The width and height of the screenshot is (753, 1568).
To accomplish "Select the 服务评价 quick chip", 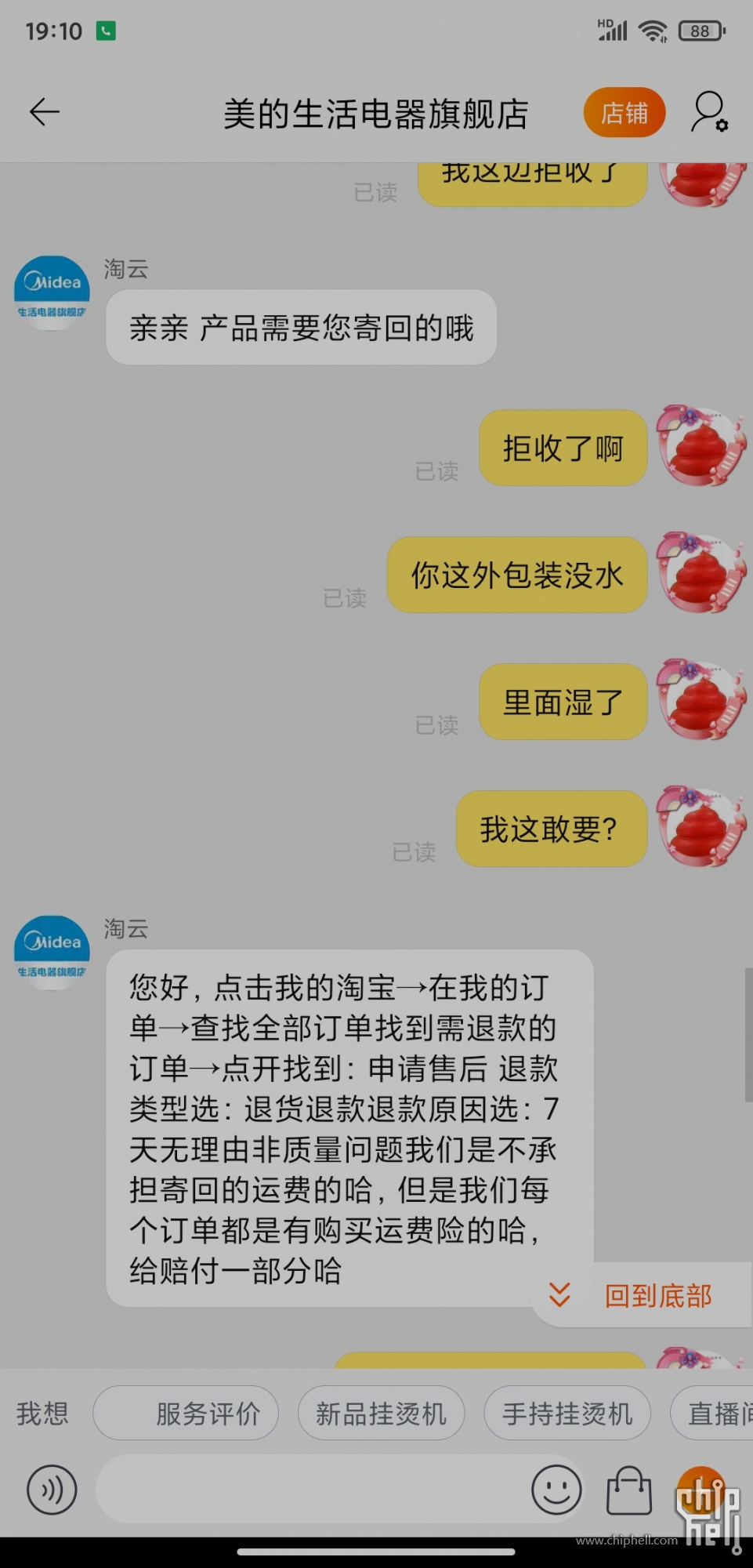I will click(186, 1414).
